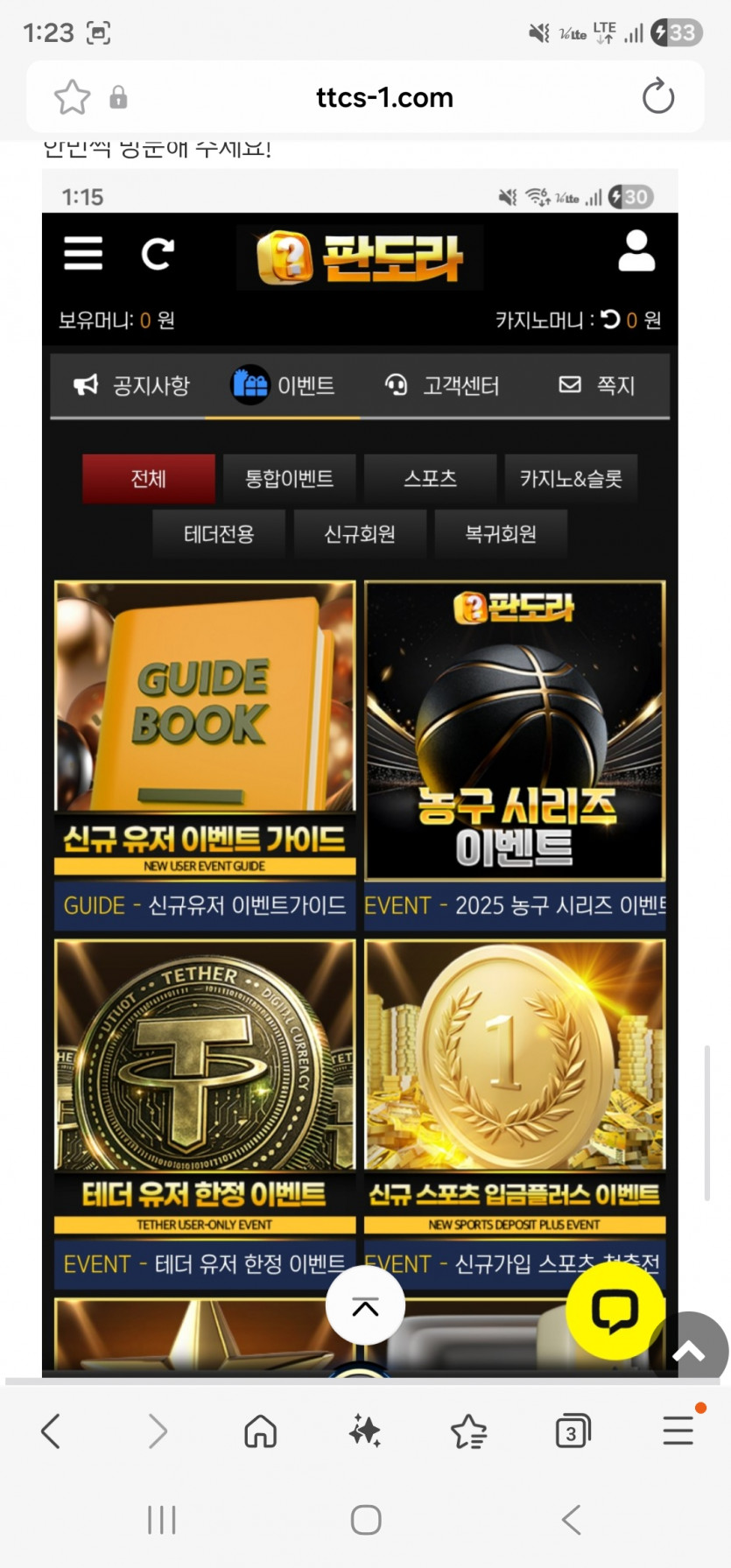Image resolution: width=731 pixels, height=1568 pixels.
Task: Open the saved bookmarks list
Action: (x=468, y=1431)
